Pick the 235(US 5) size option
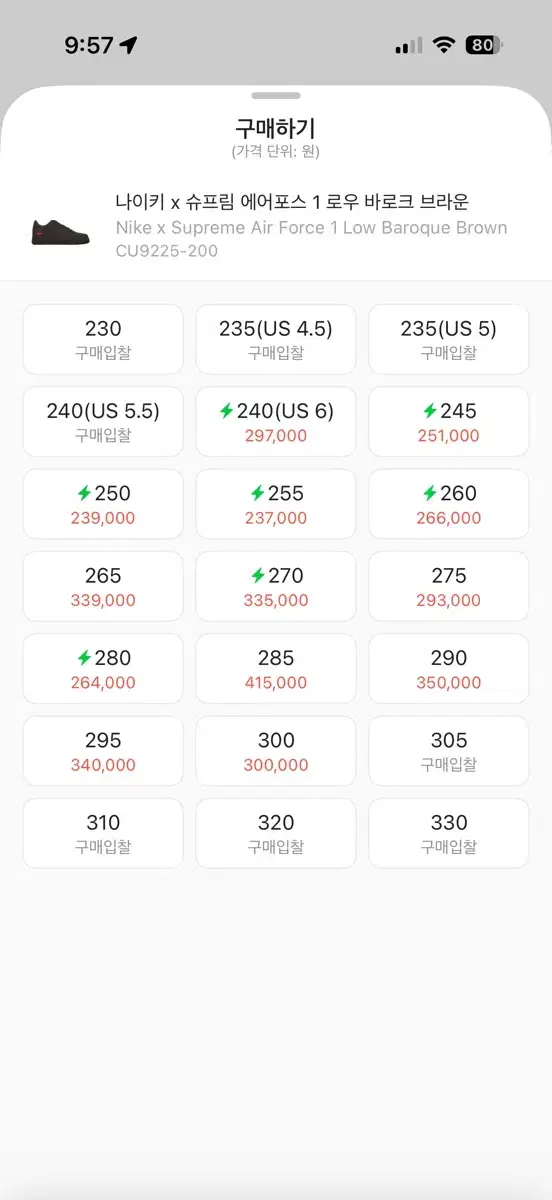 coord(449,340)
